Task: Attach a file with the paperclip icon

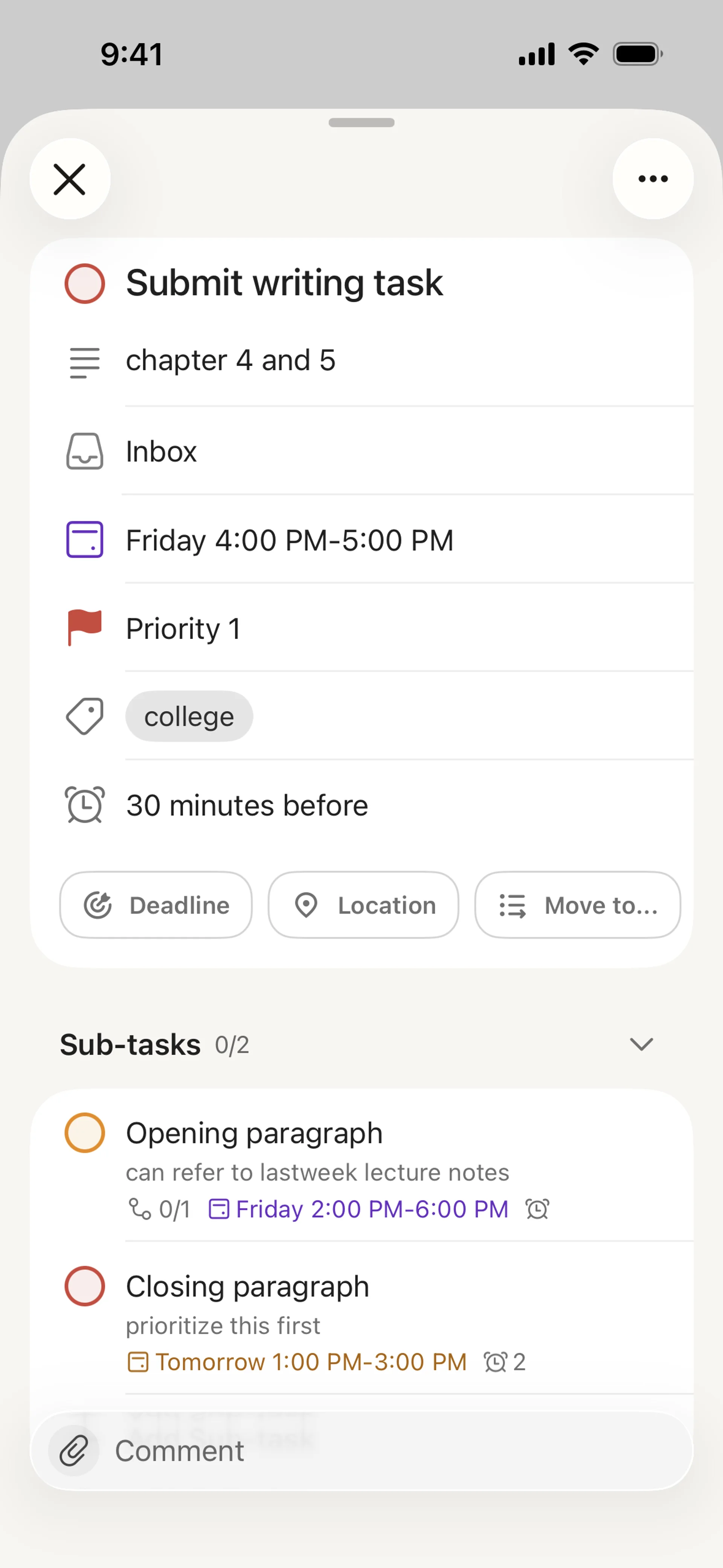Action: [74, 1451]
